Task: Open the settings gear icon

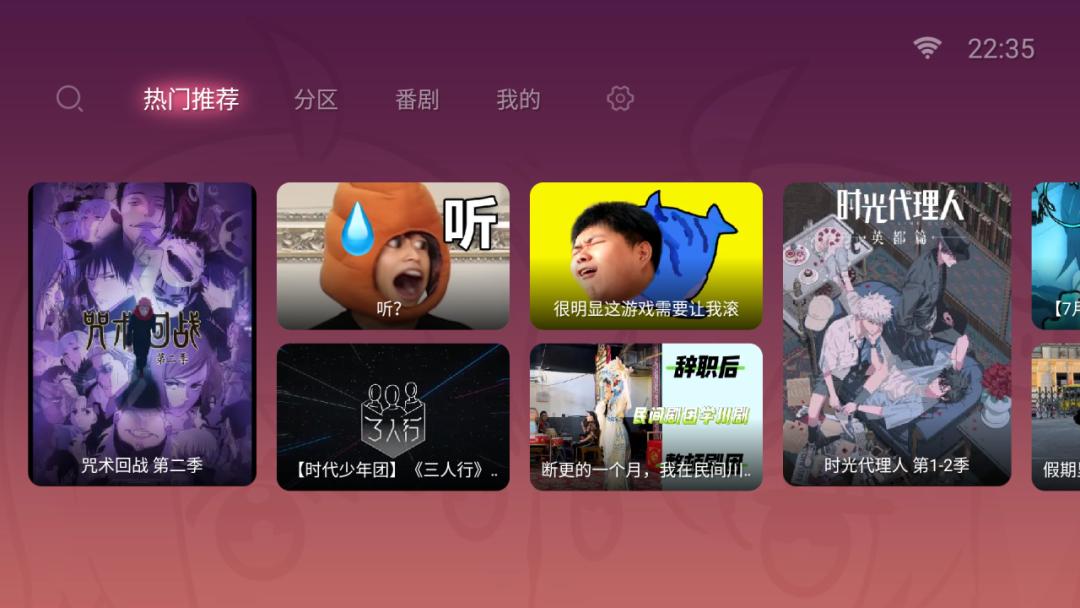Action: point(621,99)
